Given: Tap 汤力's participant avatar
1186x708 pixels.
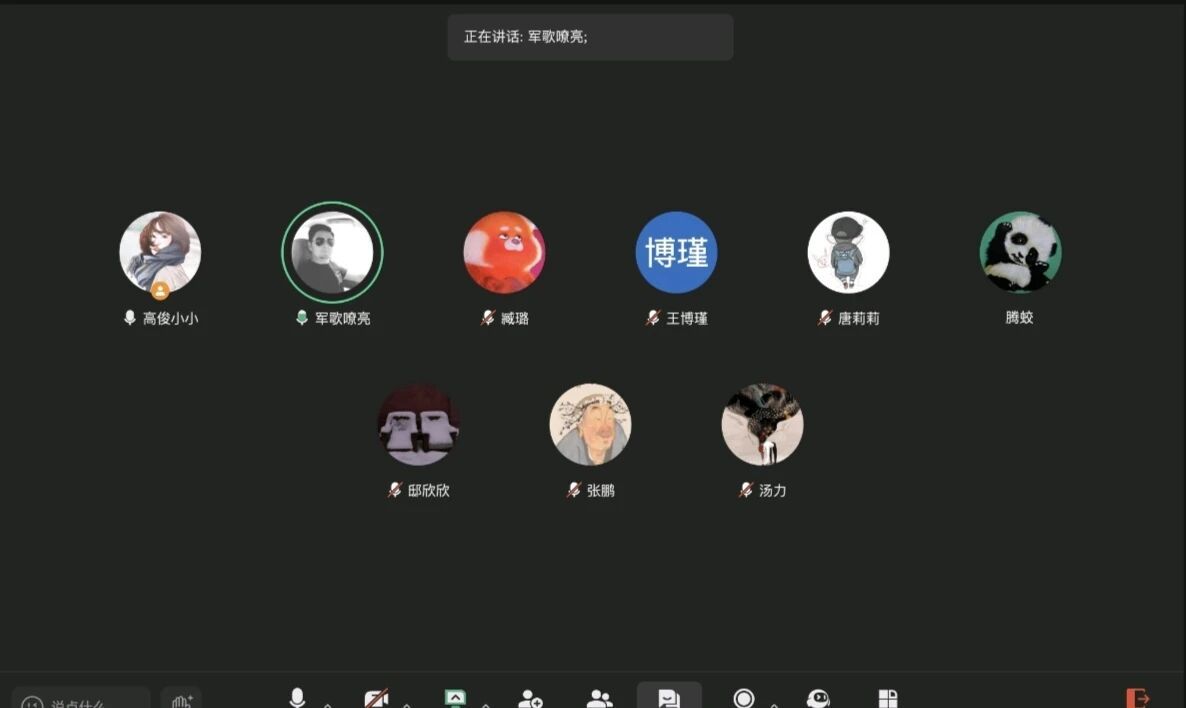Looking at the screenshot, I should [x=762, y=424].
